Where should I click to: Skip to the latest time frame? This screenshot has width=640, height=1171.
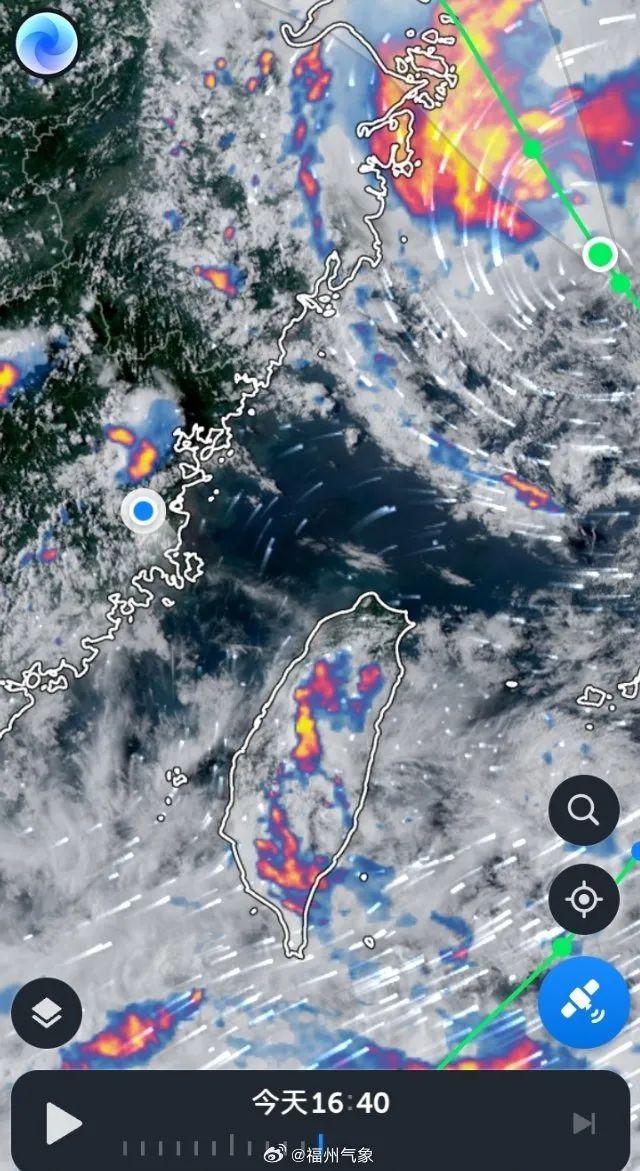(x=584, y=1124)
